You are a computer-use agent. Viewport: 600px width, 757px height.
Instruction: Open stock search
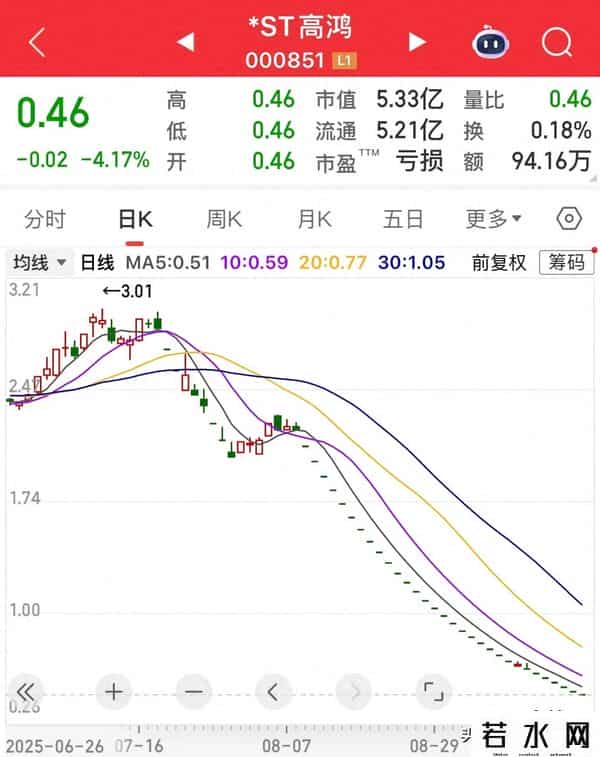tap(556, 42)
